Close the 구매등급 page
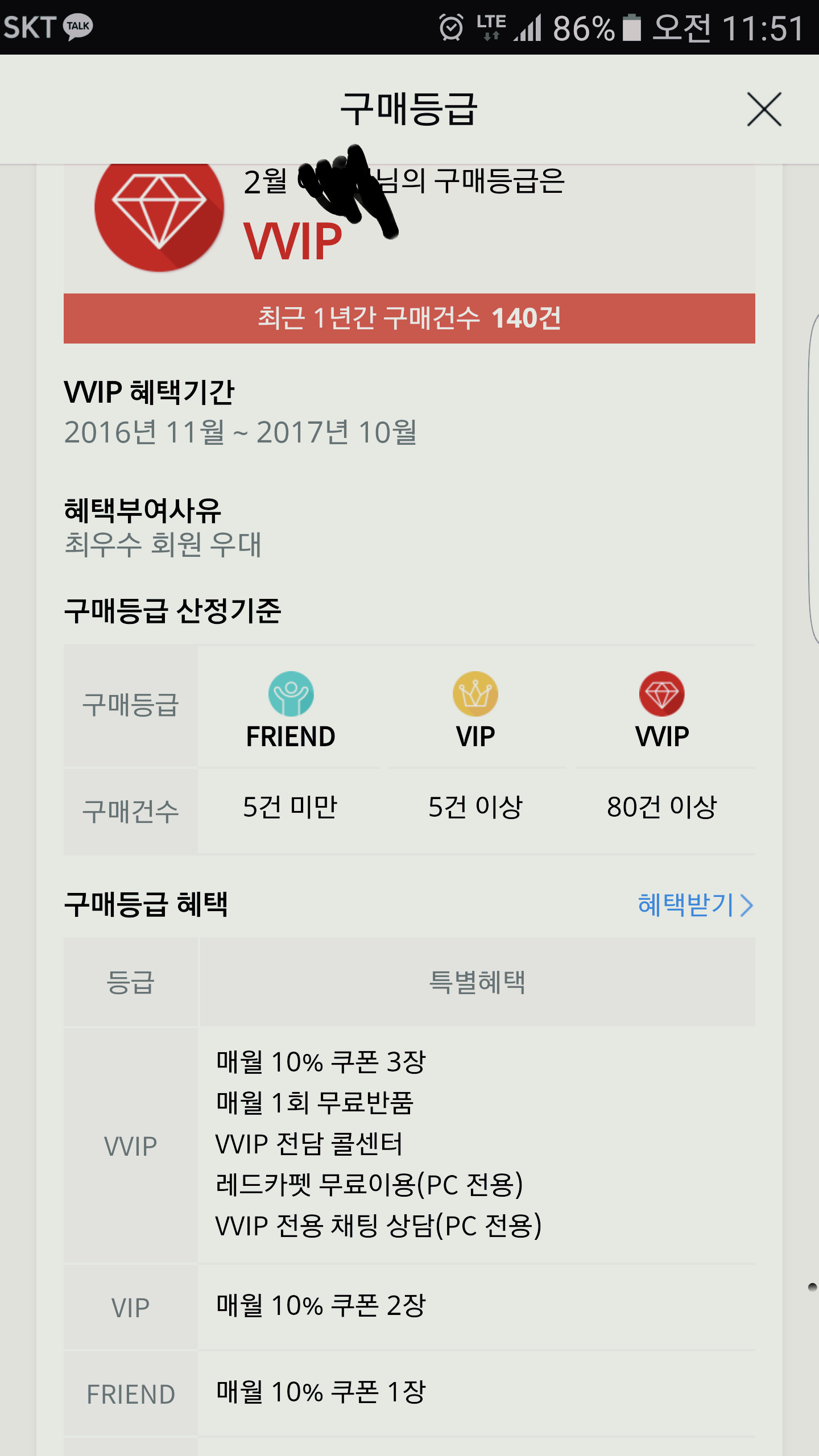The height and width of the screenshot is (1456, 819). pyautogui.click(x=764, y=109)
